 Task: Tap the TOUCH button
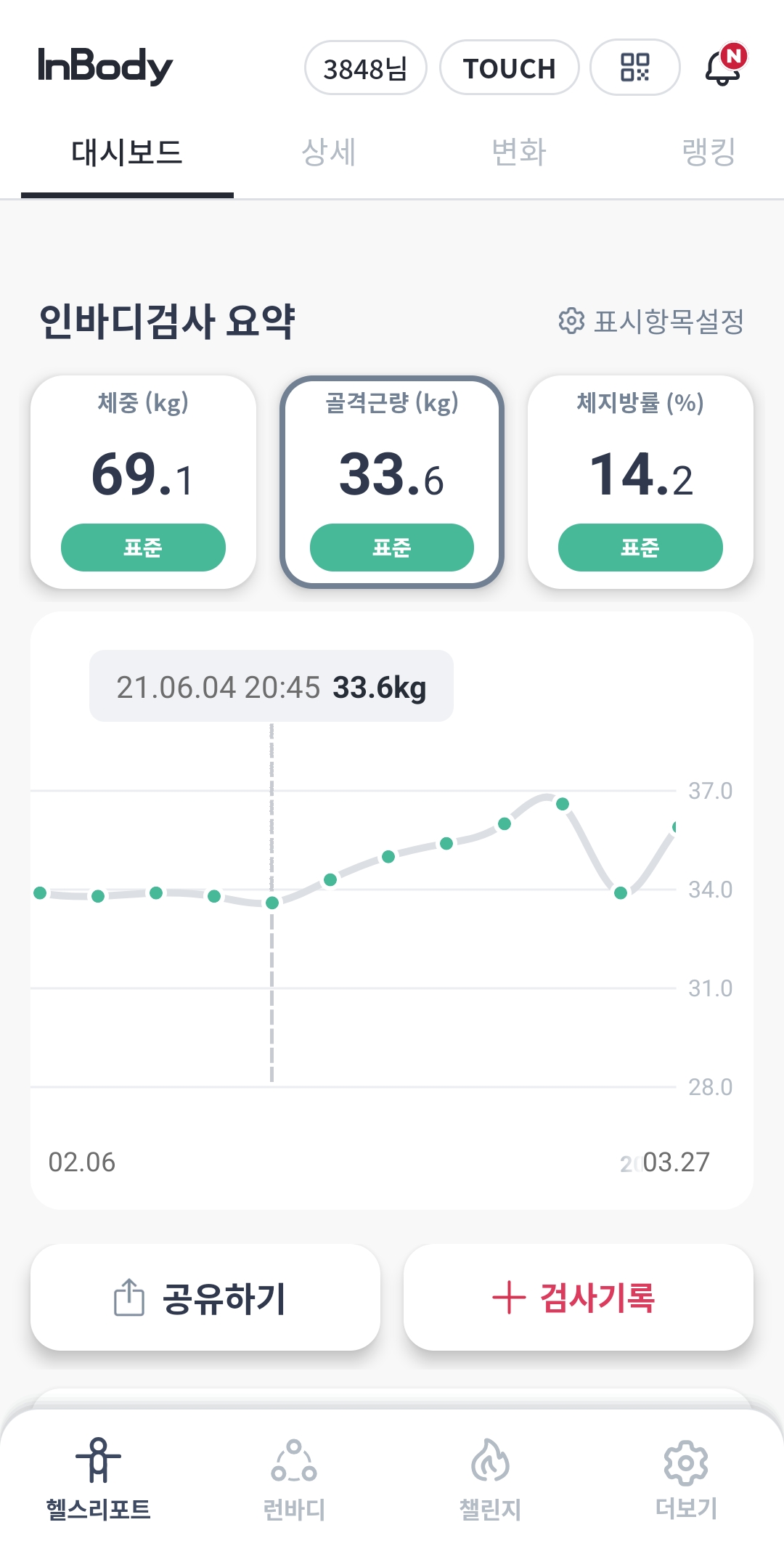(x=509, y=68)
